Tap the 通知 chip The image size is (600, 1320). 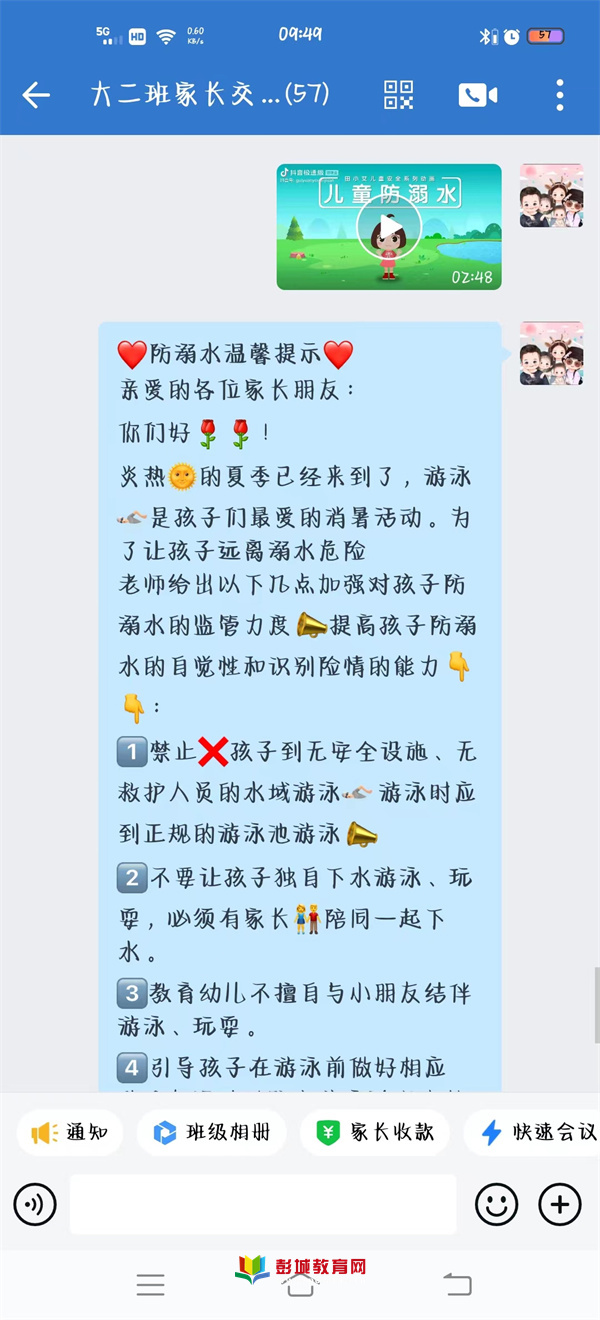click(x=70, y=1133)
